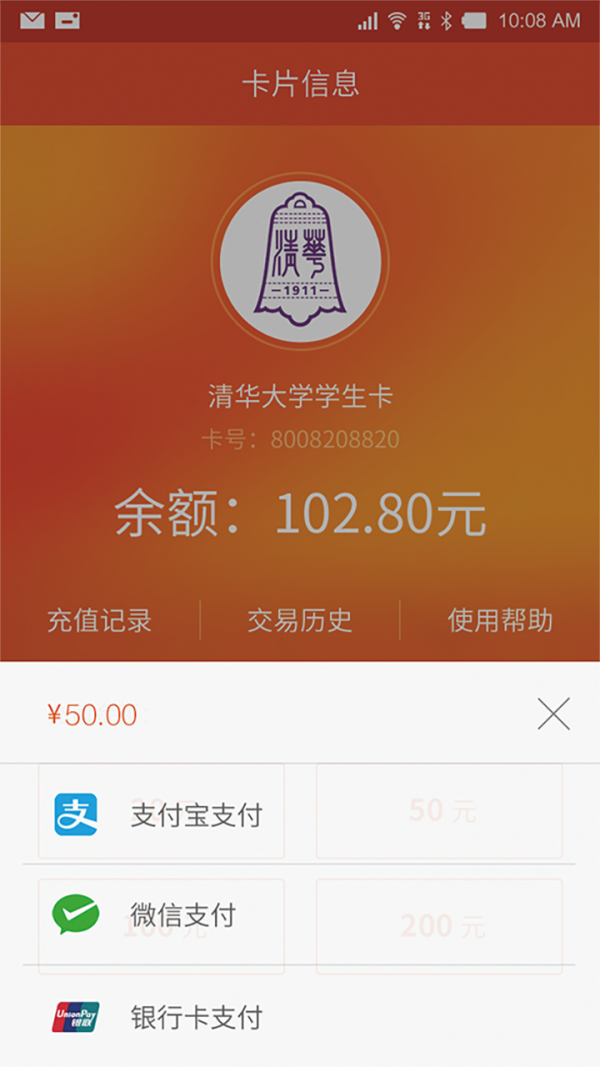
Task: Close the payment method sheet
Action: (x=553, y=714)
